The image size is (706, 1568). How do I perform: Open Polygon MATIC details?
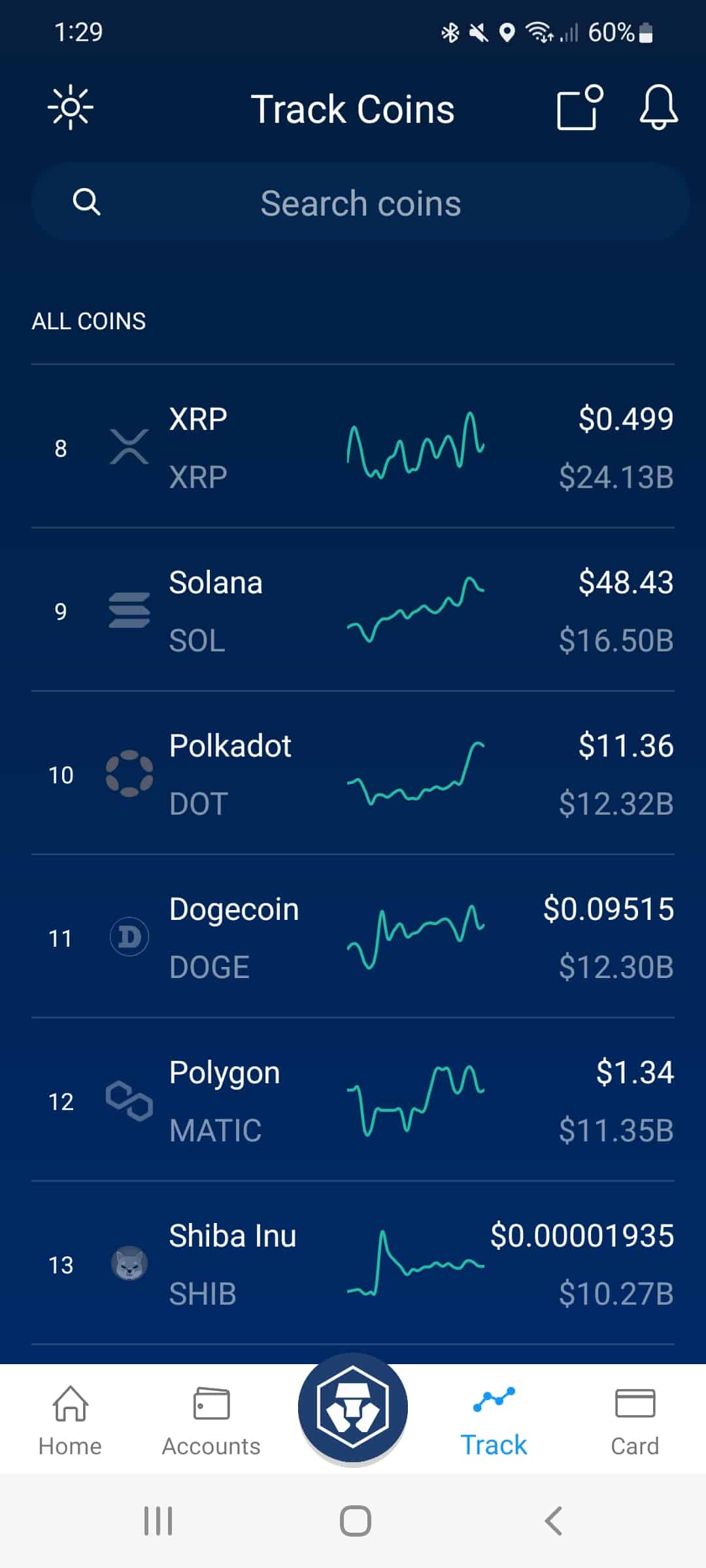click(353, 1100)
